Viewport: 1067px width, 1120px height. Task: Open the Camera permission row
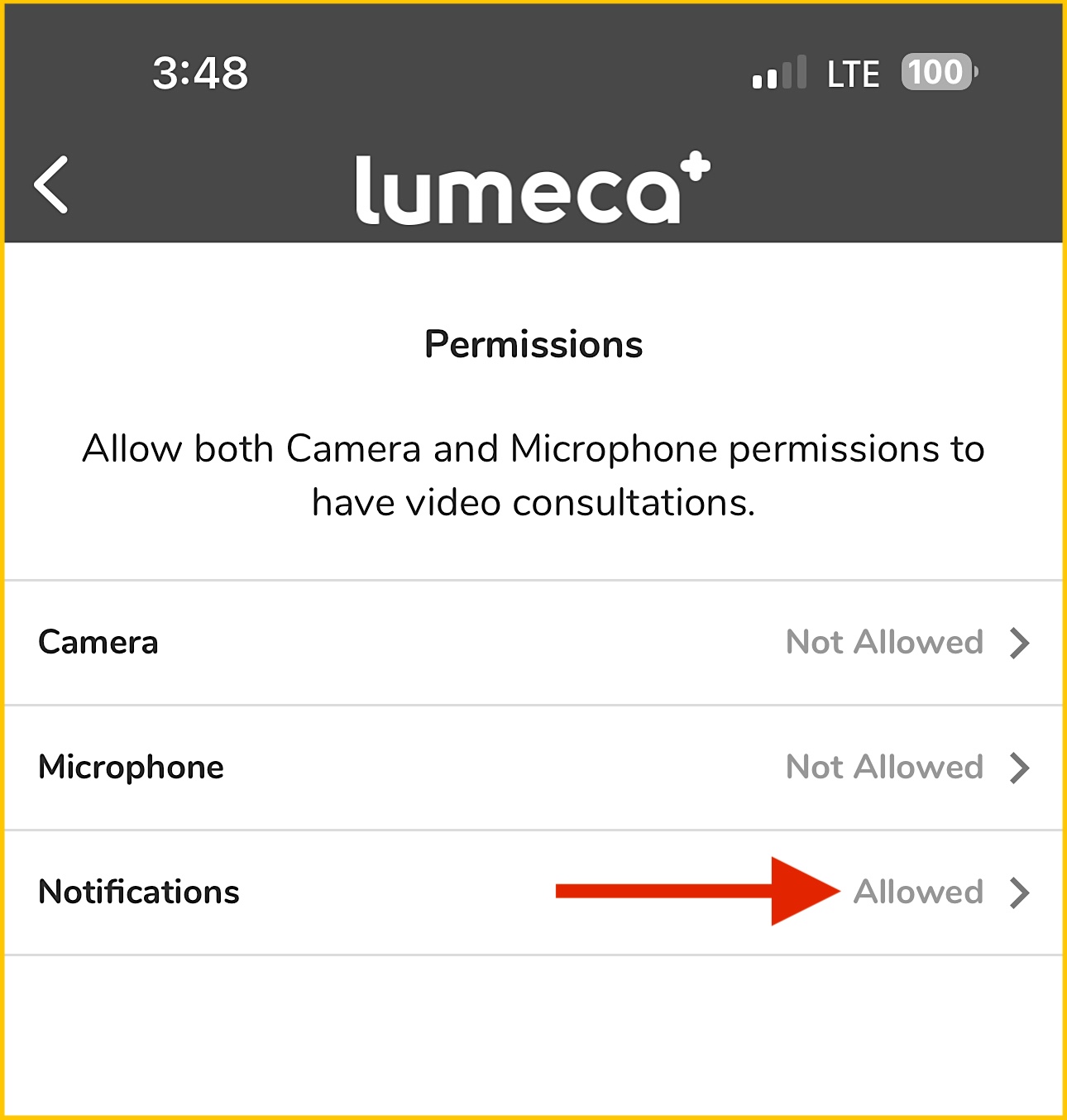pyautogui.click(x=533, y=643)
